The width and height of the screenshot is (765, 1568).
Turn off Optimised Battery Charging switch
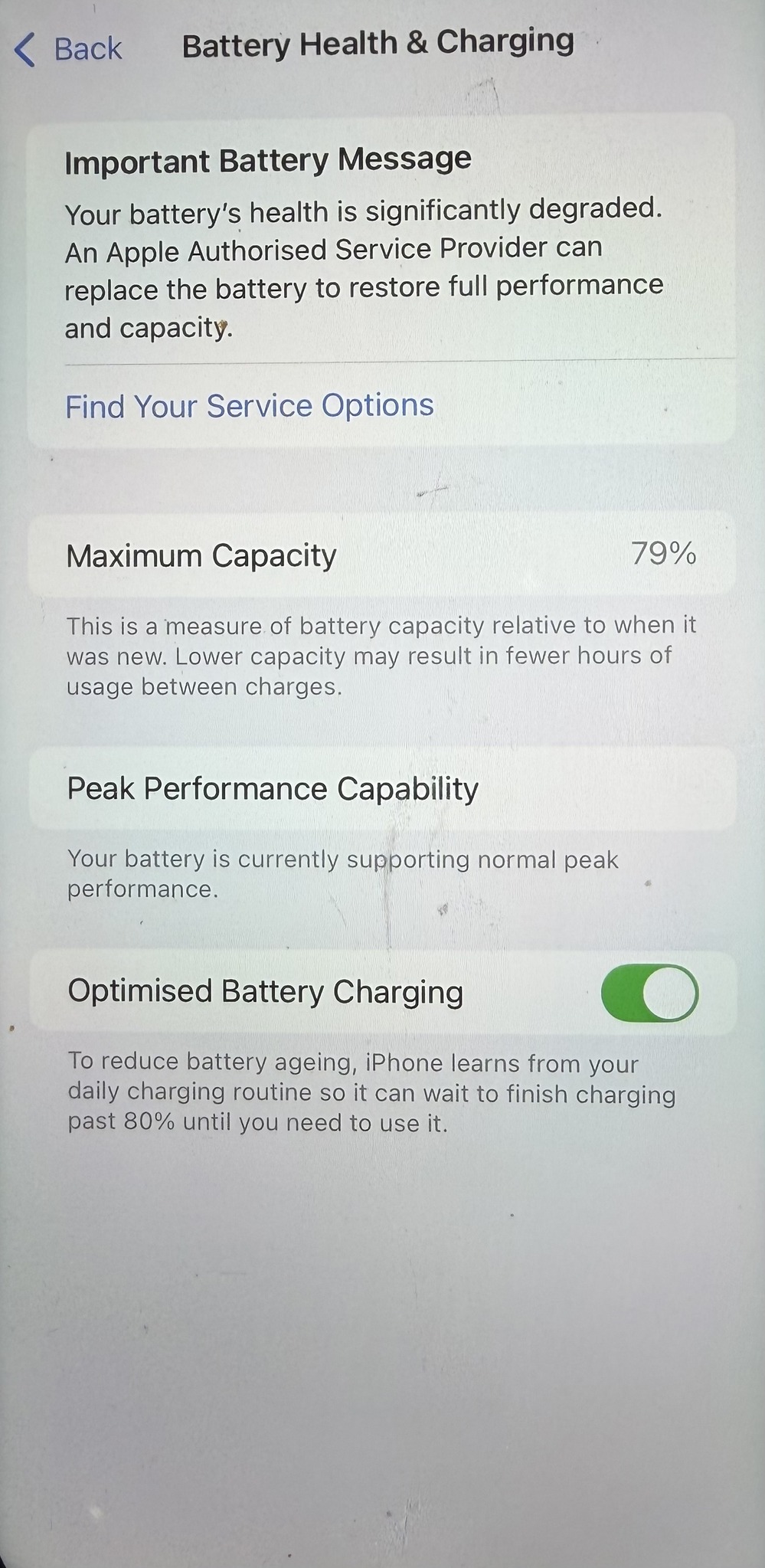pyautogui.click(x=649, y=994)
